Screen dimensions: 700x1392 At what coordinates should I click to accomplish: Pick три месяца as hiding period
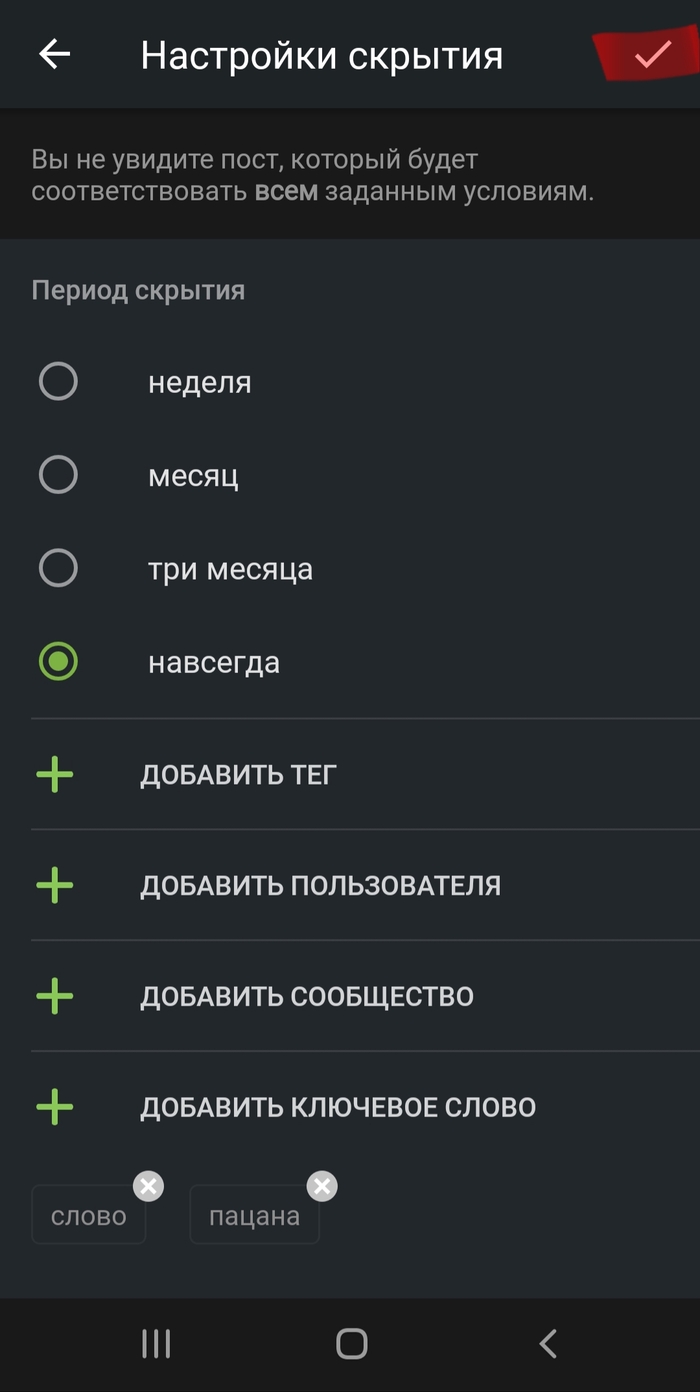tap(58, 569)
